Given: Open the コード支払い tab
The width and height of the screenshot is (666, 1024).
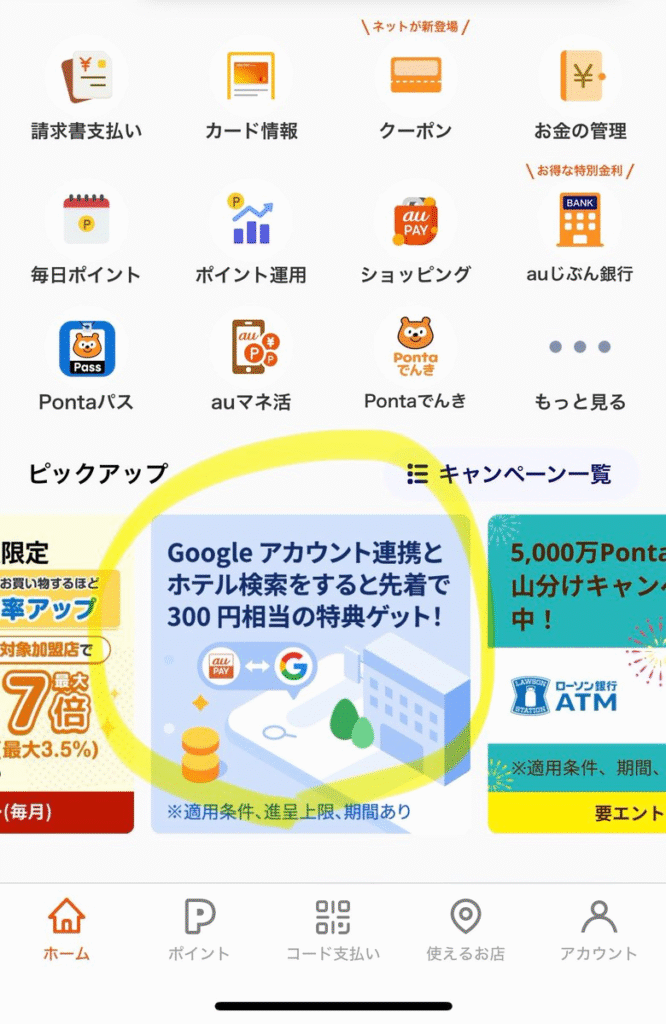Looking at the screenshot, I should coord(333,930).
